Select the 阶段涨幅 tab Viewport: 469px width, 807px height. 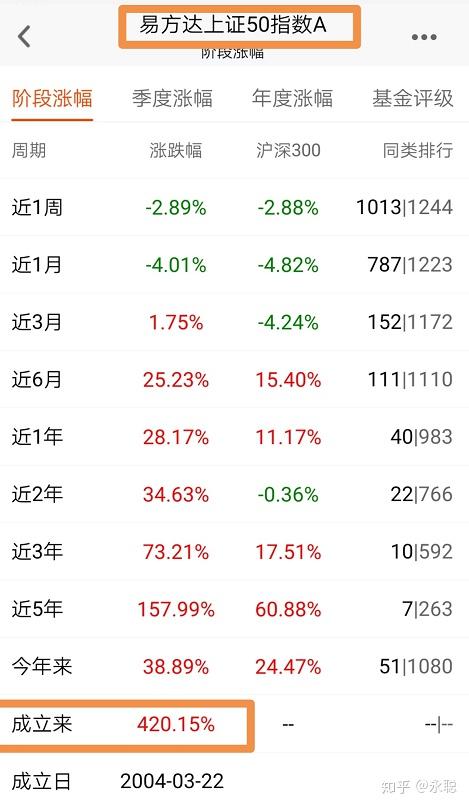52,98
